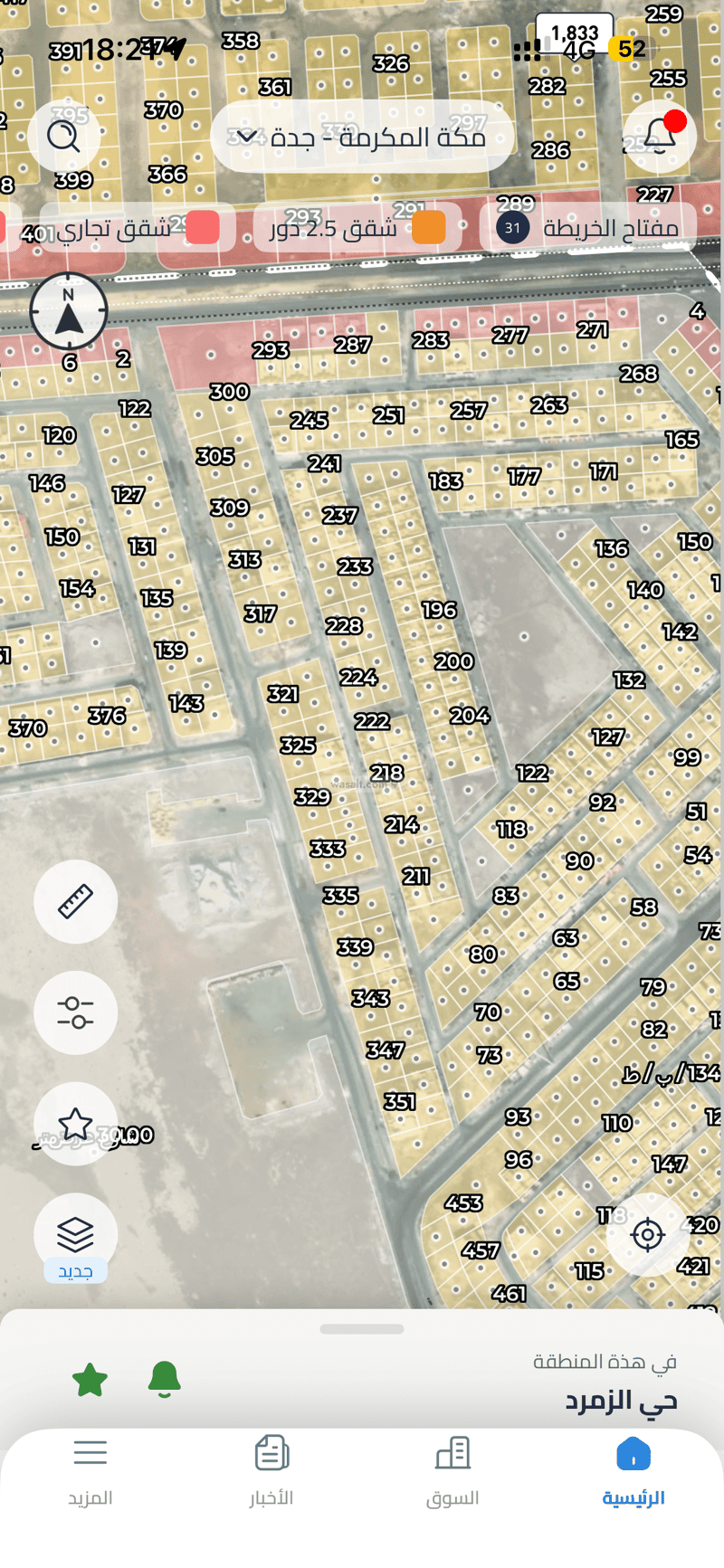Center map on my current location
The width and height of the screenshot is (724, 1568).
[x=648, y=1234]
